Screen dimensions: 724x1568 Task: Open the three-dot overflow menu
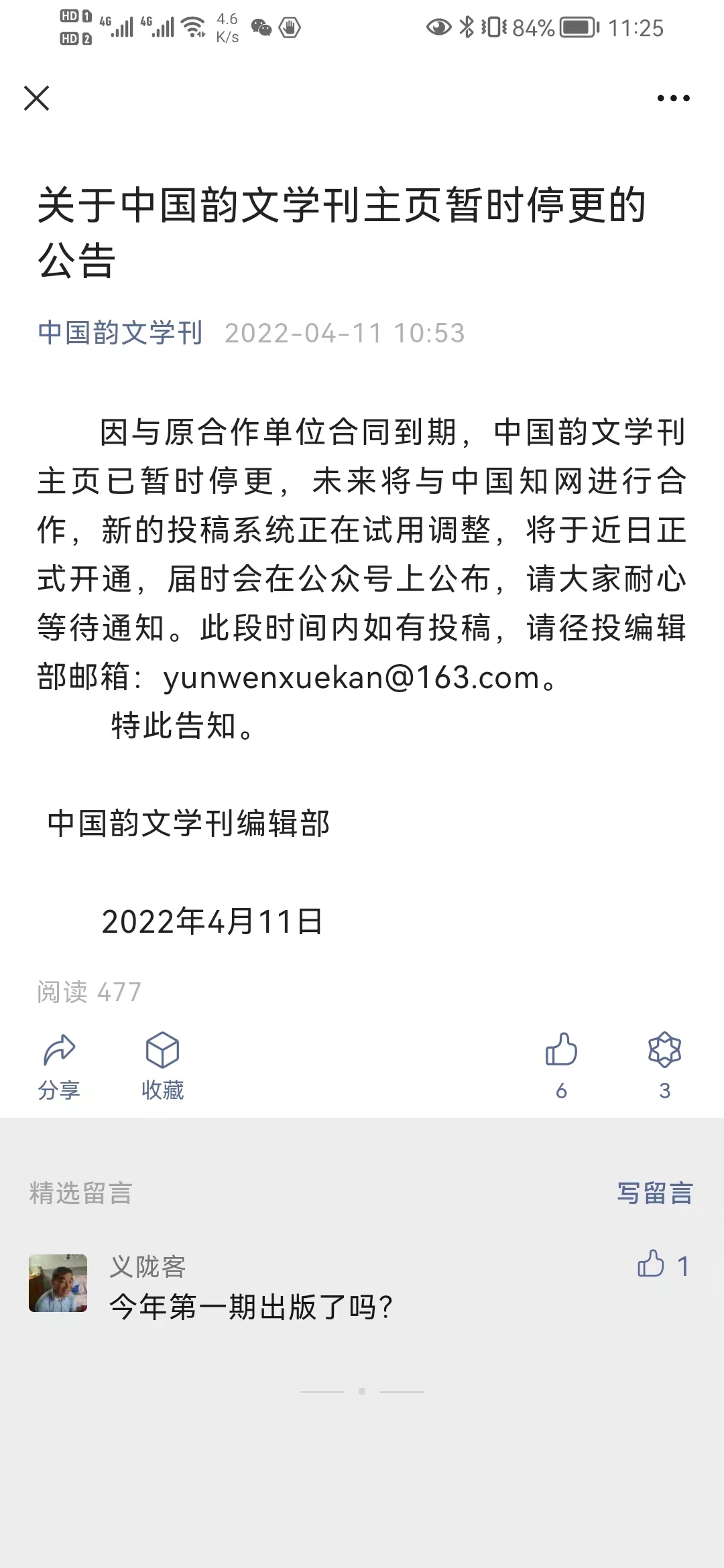(x=673, y=99)
